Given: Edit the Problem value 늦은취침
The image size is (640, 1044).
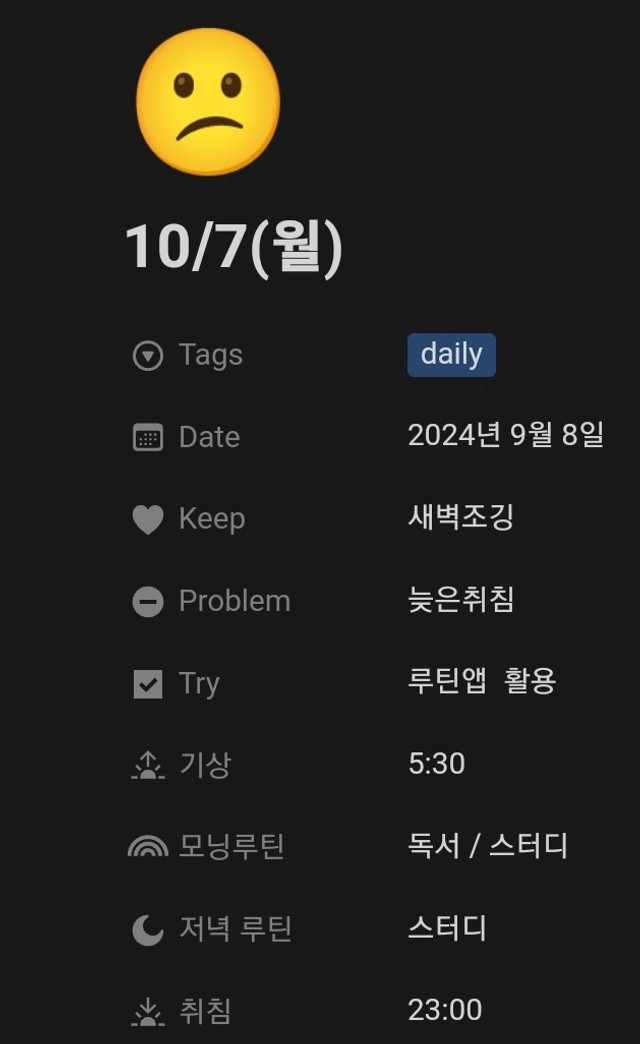Looking at the screenshot, I should point(460,599).
